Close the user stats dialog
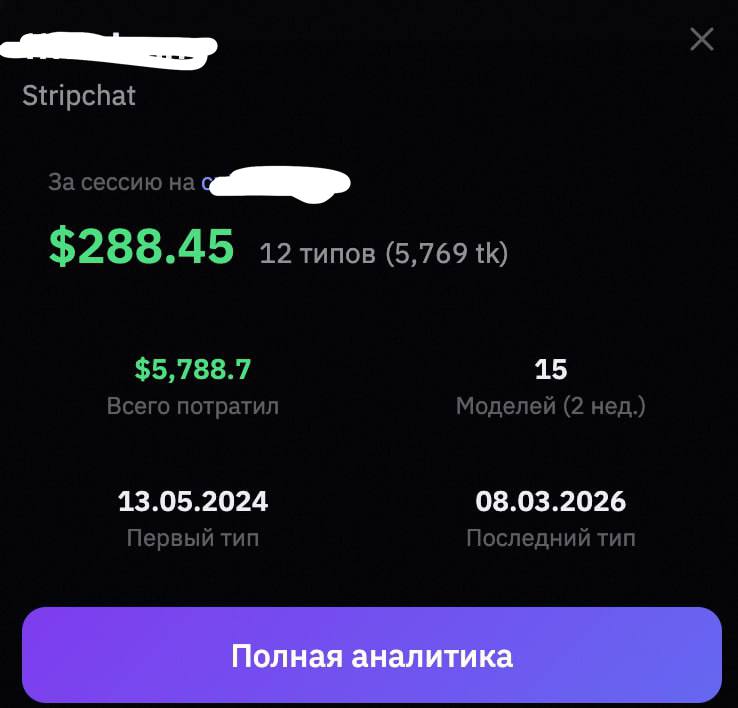The image size is (738, 708). point(702,39)
